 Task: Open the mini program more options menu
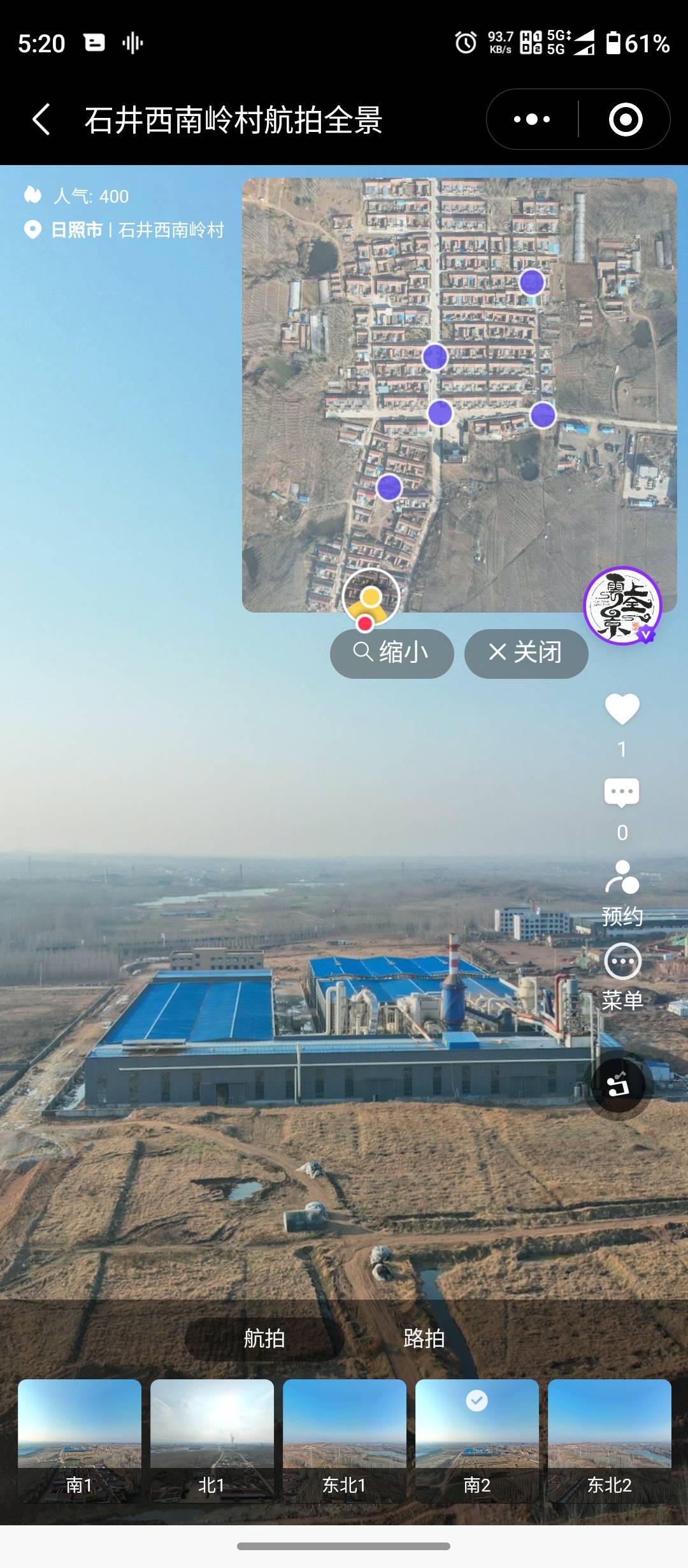532,120
